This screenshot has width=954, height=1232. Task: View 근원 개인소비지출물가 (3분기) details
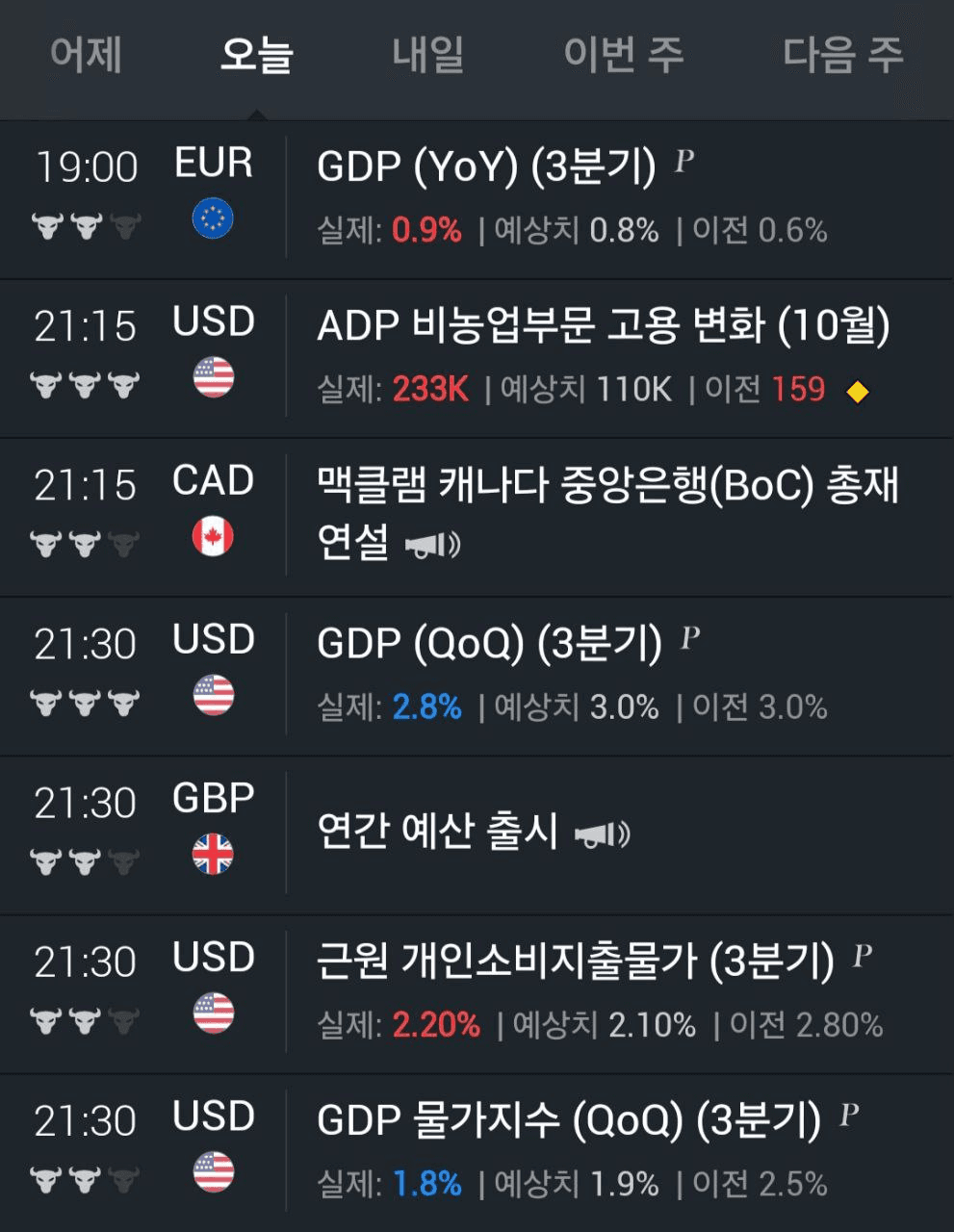click(575, 962)
